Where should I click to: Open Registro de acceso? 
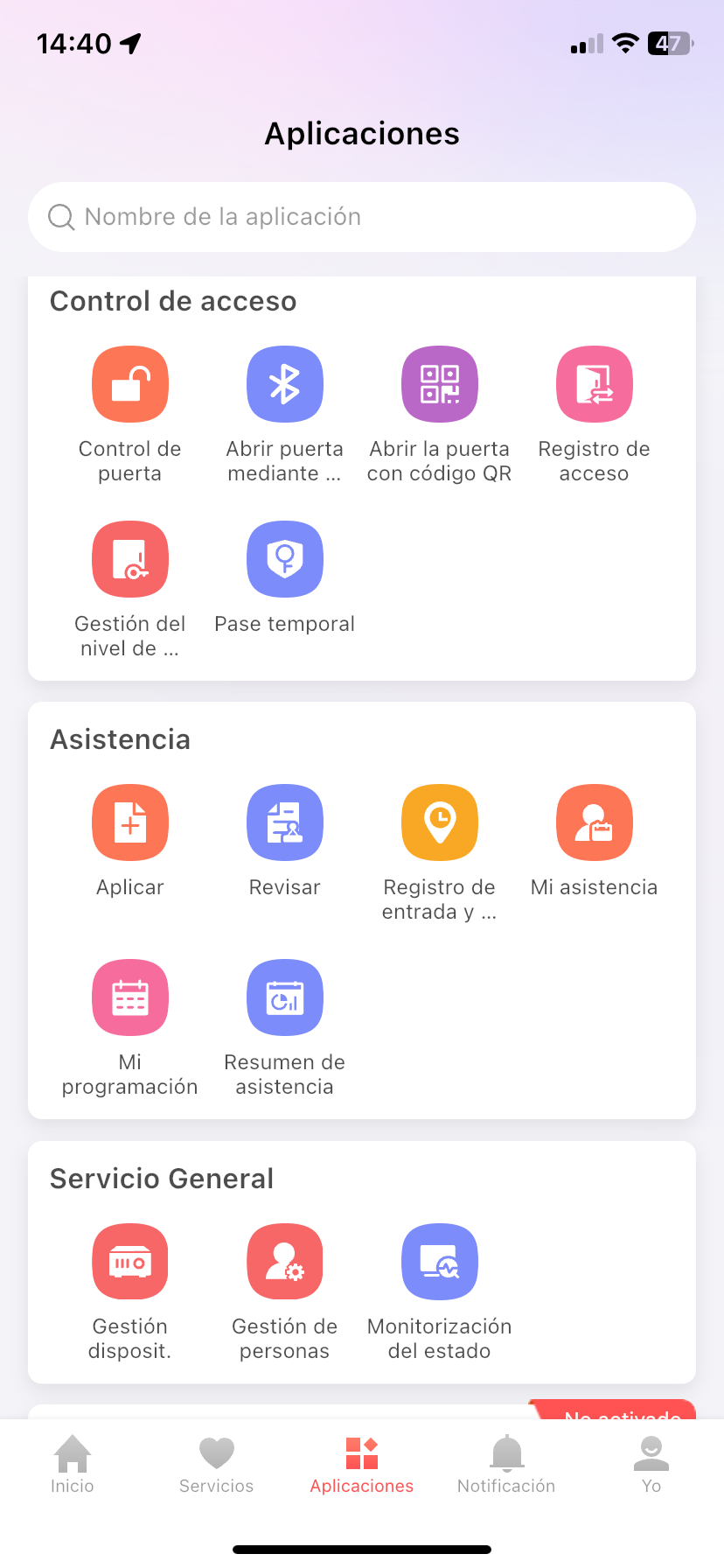[595, 385]
